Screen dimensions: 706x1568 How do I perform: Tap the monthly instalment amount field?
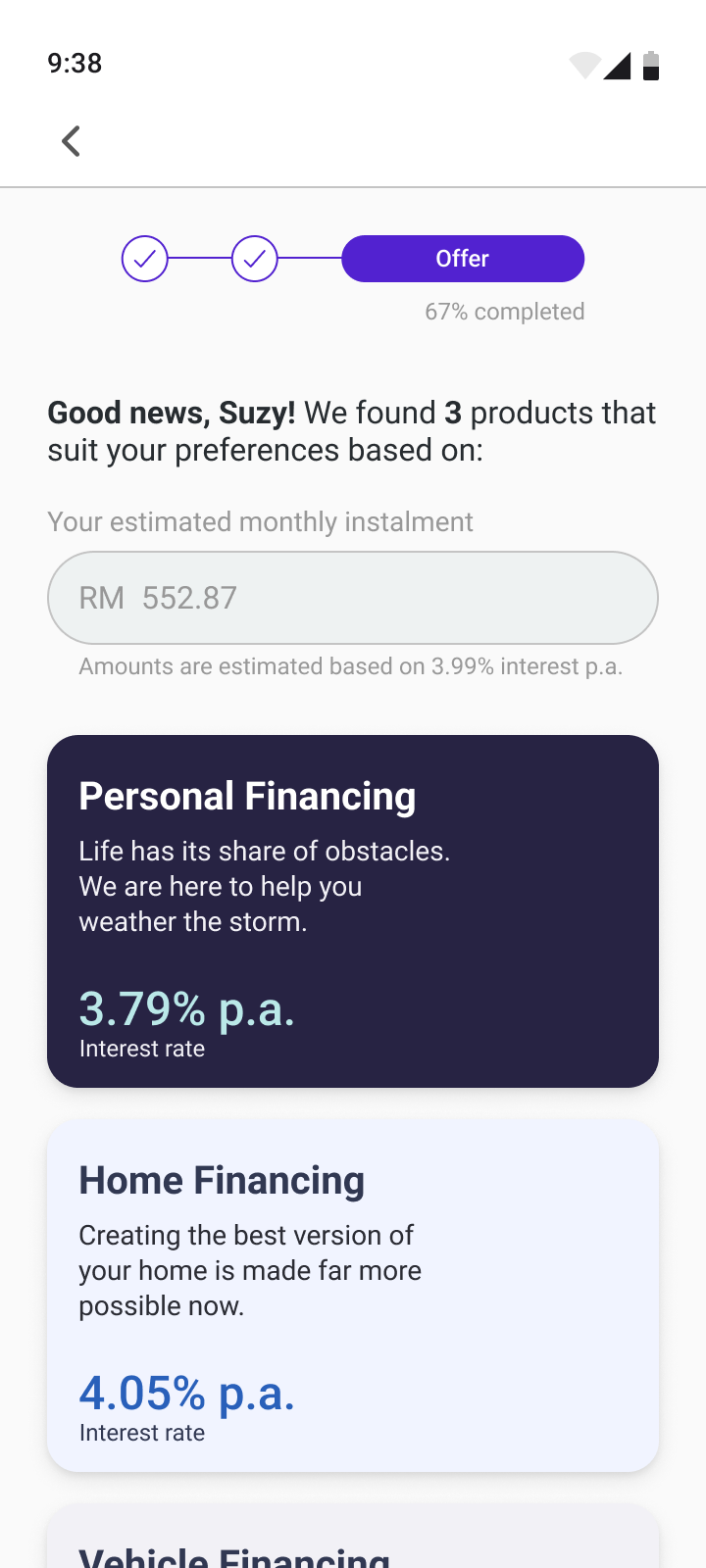pos(353,598)
